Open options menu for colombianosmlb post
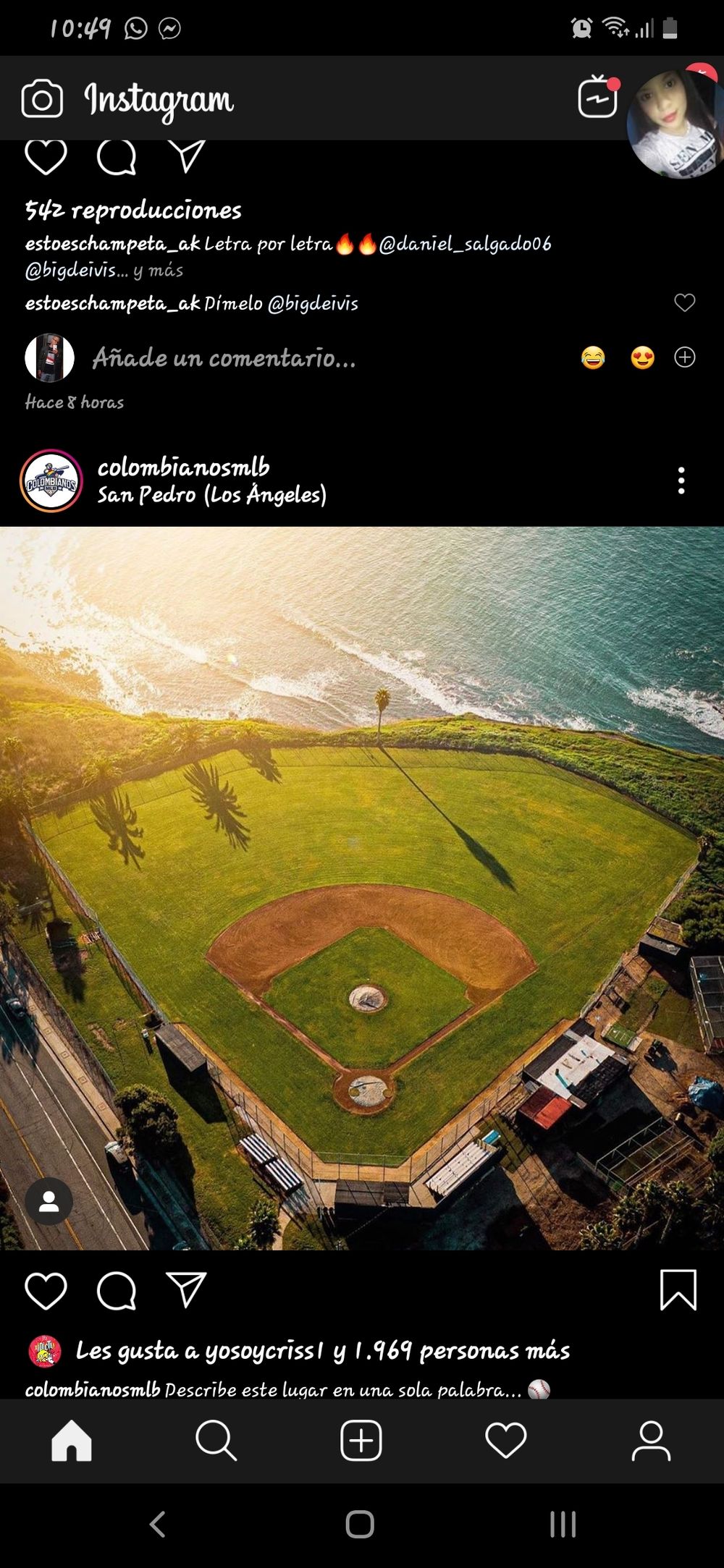Screen dimensions: 724x1568 [681, 480]
